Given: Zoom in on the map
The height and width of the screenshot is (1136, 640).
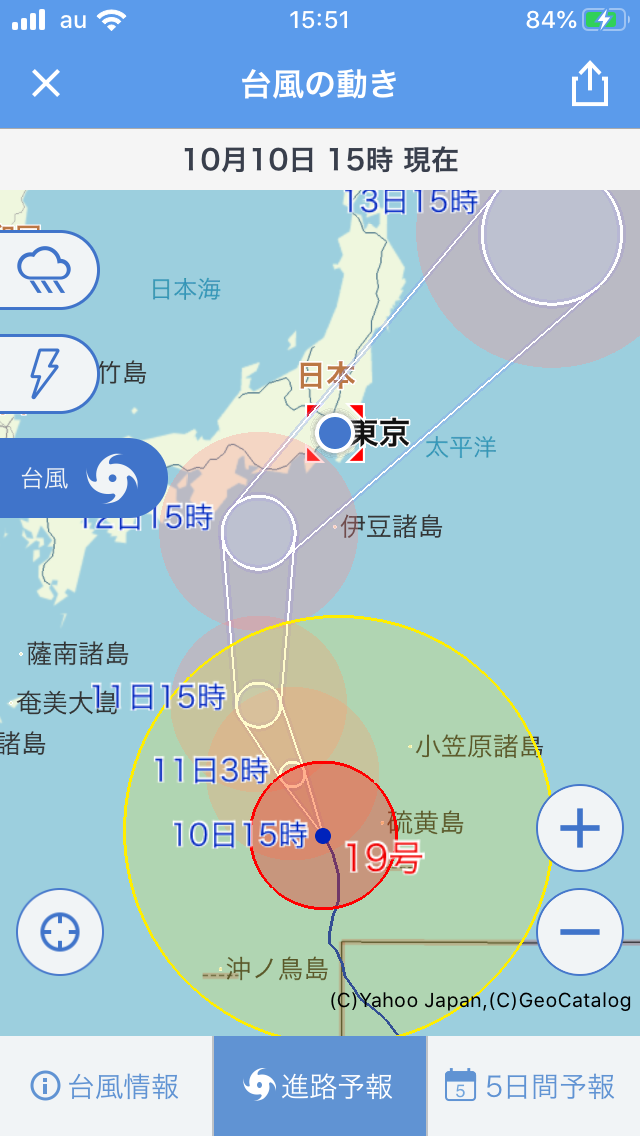Looking at the screenshot, I should pyautogui.click(x=580, y=827).
